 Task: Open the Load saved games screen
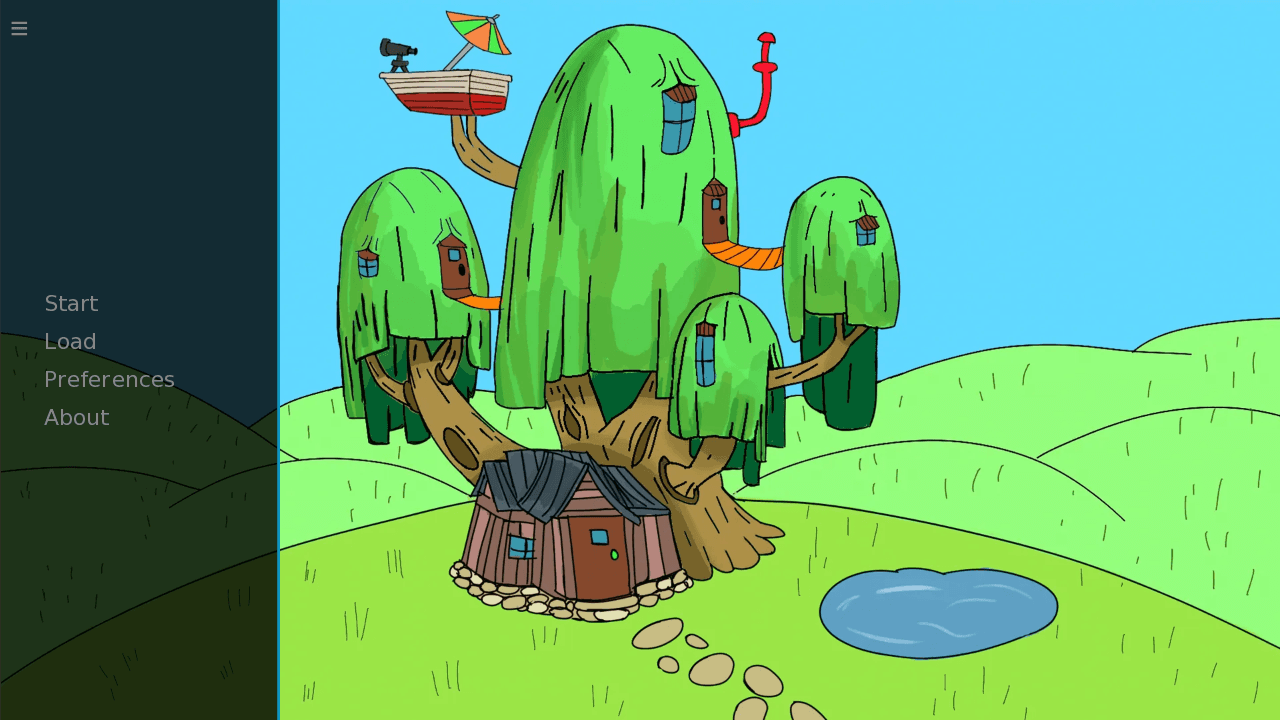tap(70, 342)
